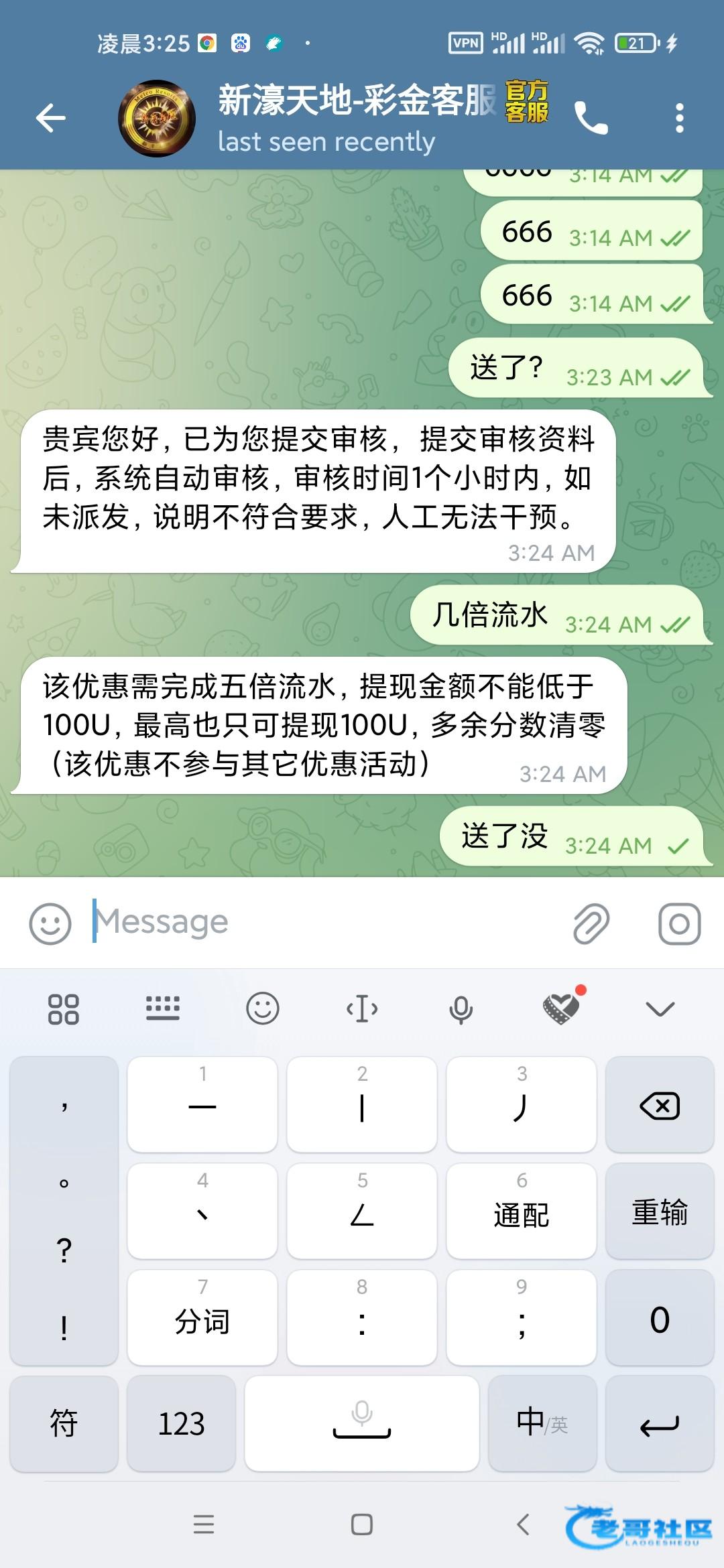Tap the keyboard voice input microphone
The width and height of the screenshot is (724, 1568).
pos(461,1009)
